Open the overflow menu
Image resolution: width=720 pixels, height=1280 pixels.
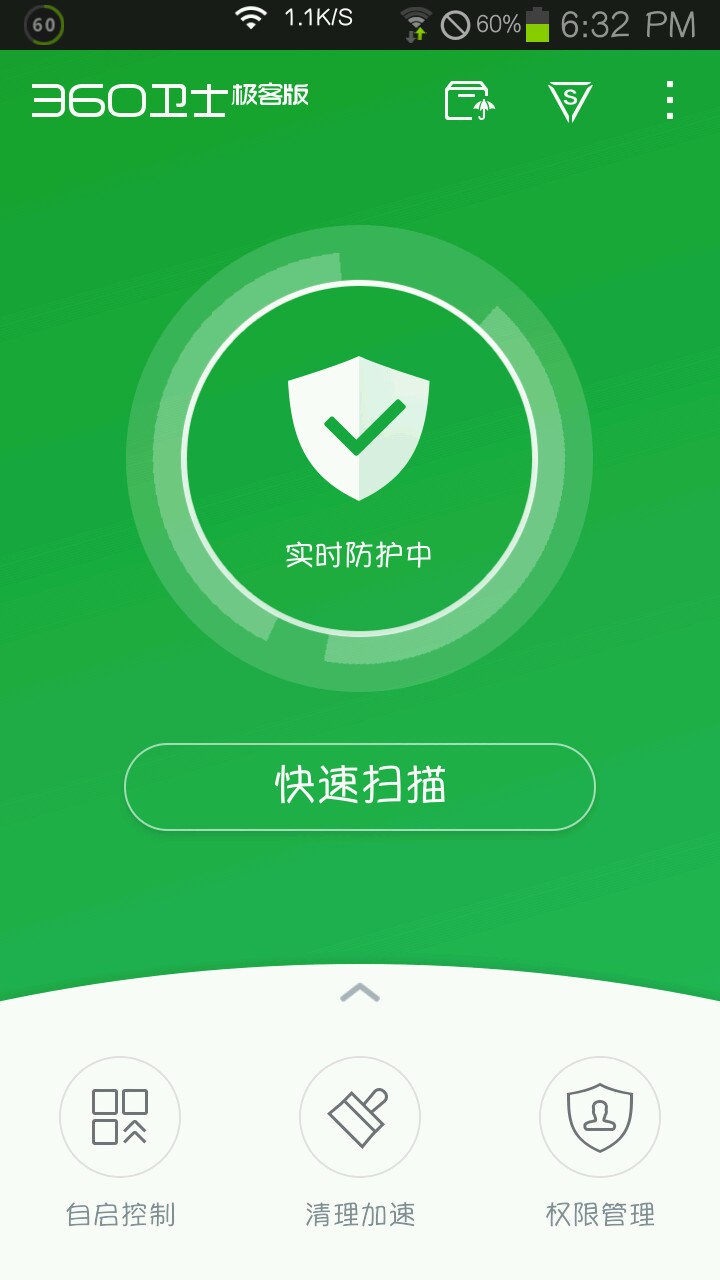click(669, 101)
